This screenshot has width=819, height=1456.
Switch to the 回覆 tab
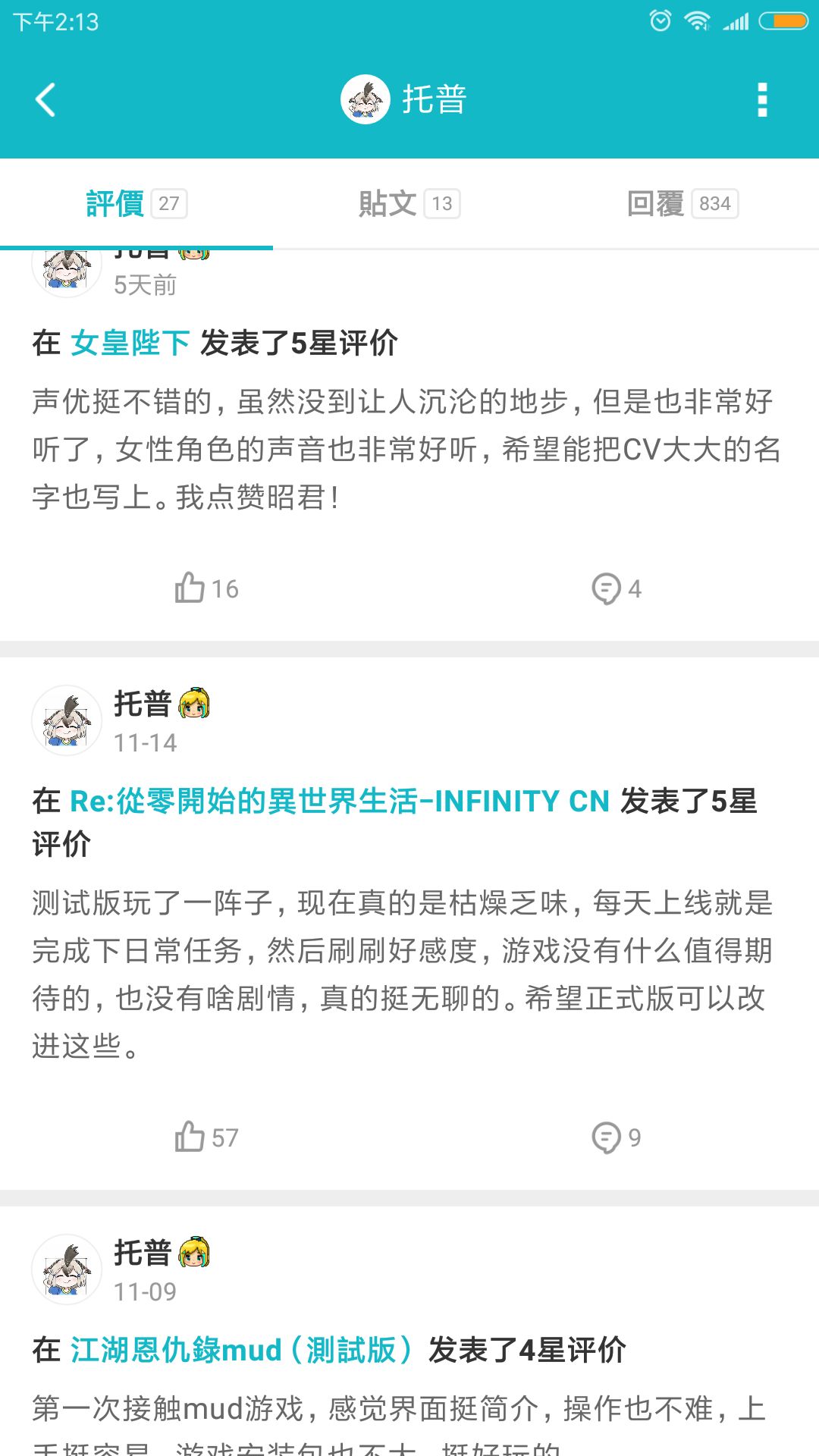[682, 203]
